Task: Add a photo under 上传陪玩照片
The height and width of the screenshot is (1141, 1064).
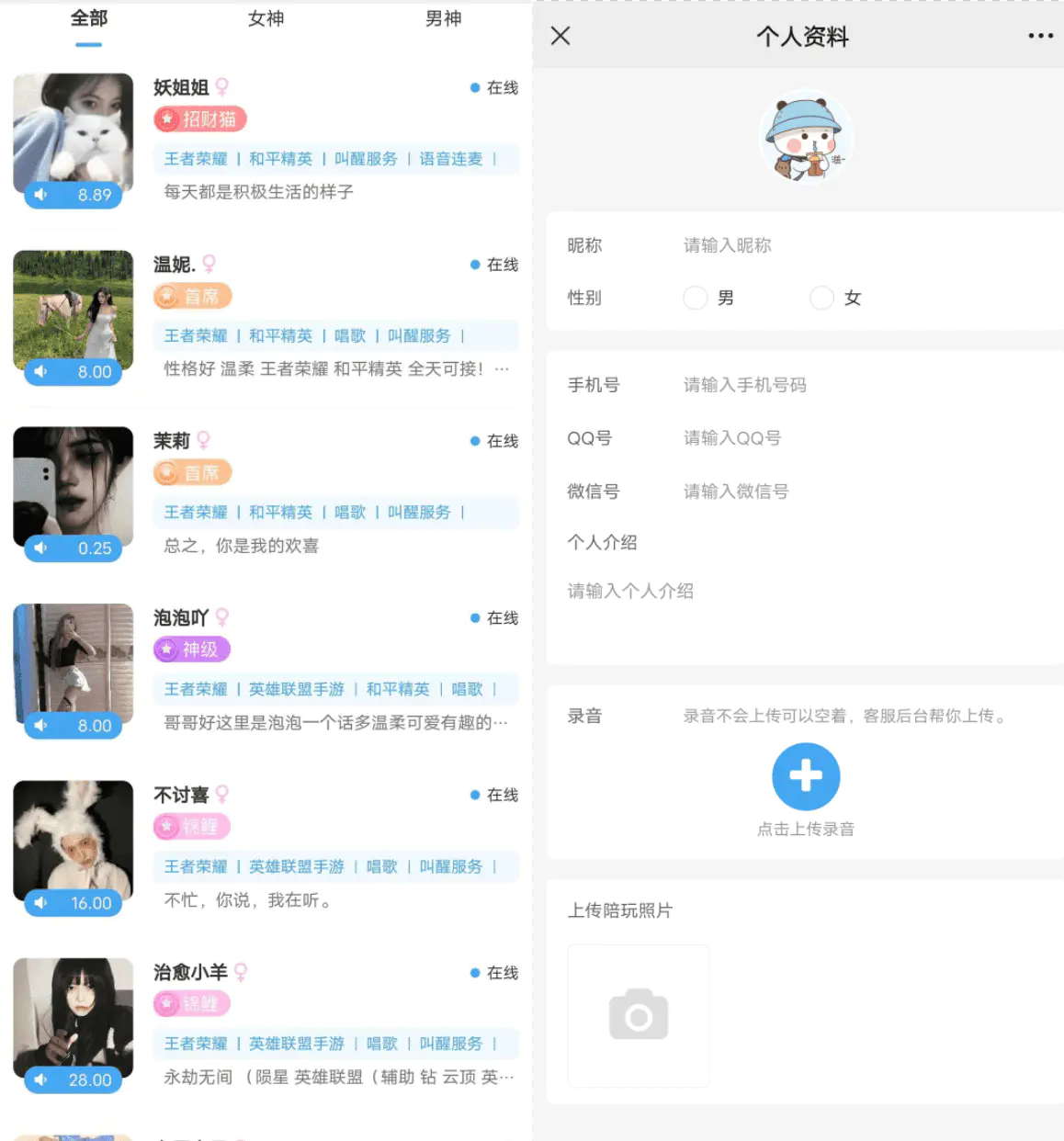Action: tap(639, 1015)
